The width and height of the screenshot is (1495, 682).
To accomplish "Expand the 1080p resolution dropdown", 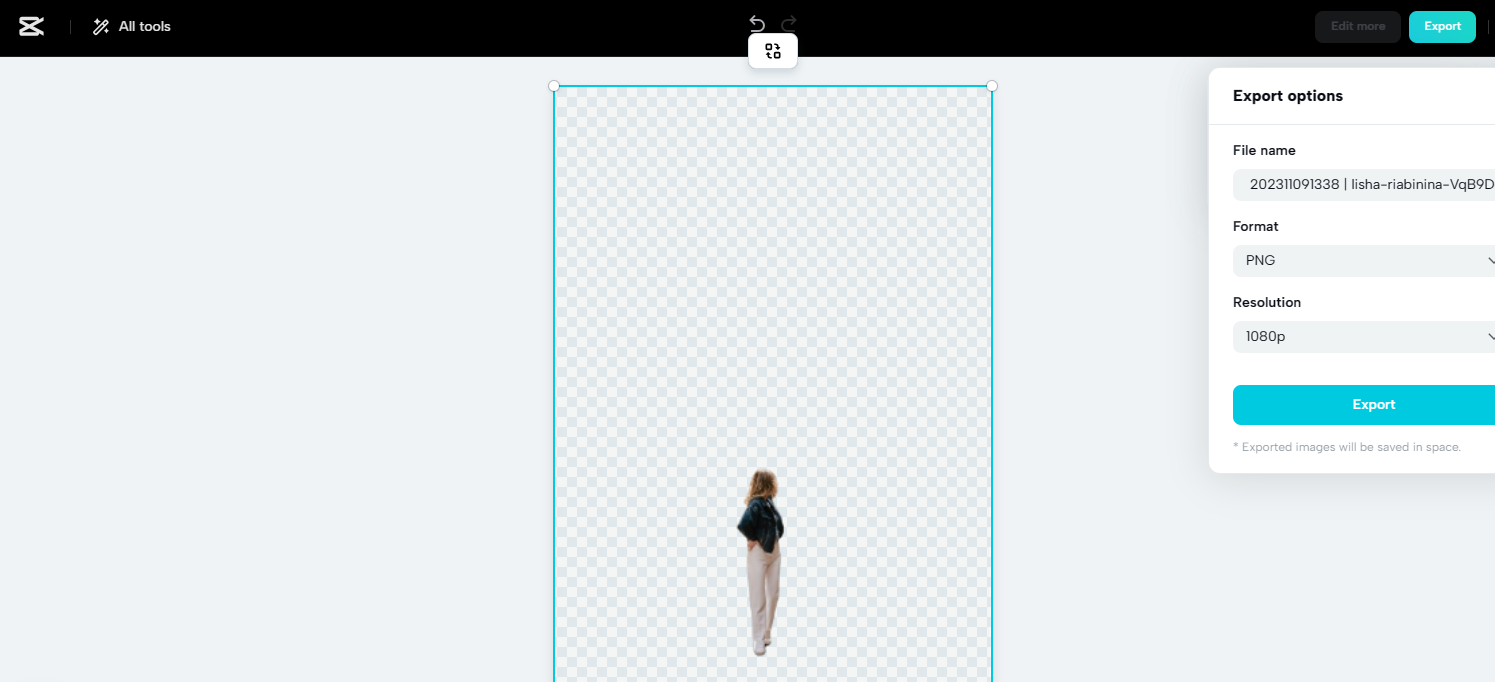I will click(x=1366, y=337).
